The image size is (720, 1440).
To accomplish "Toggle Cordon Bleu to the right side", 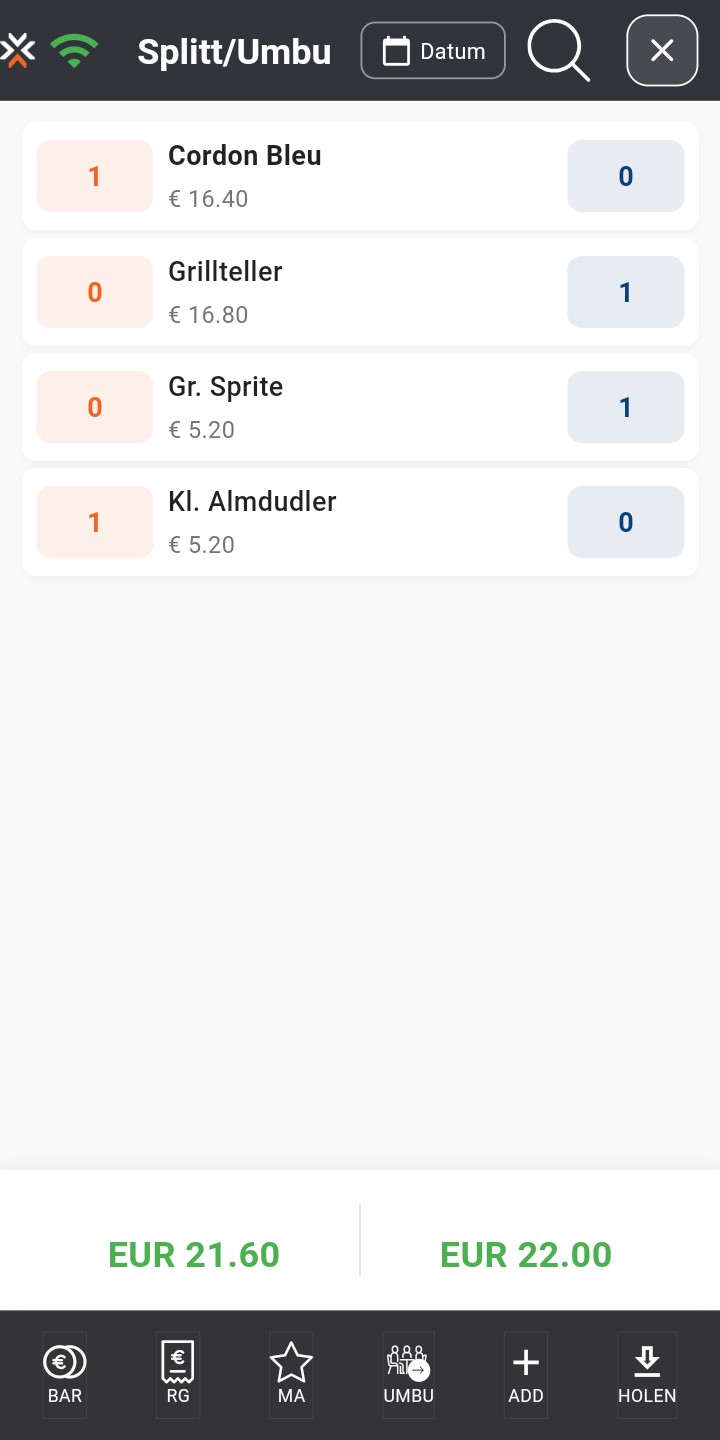I will pyautogui.click(x=625, y=176).
